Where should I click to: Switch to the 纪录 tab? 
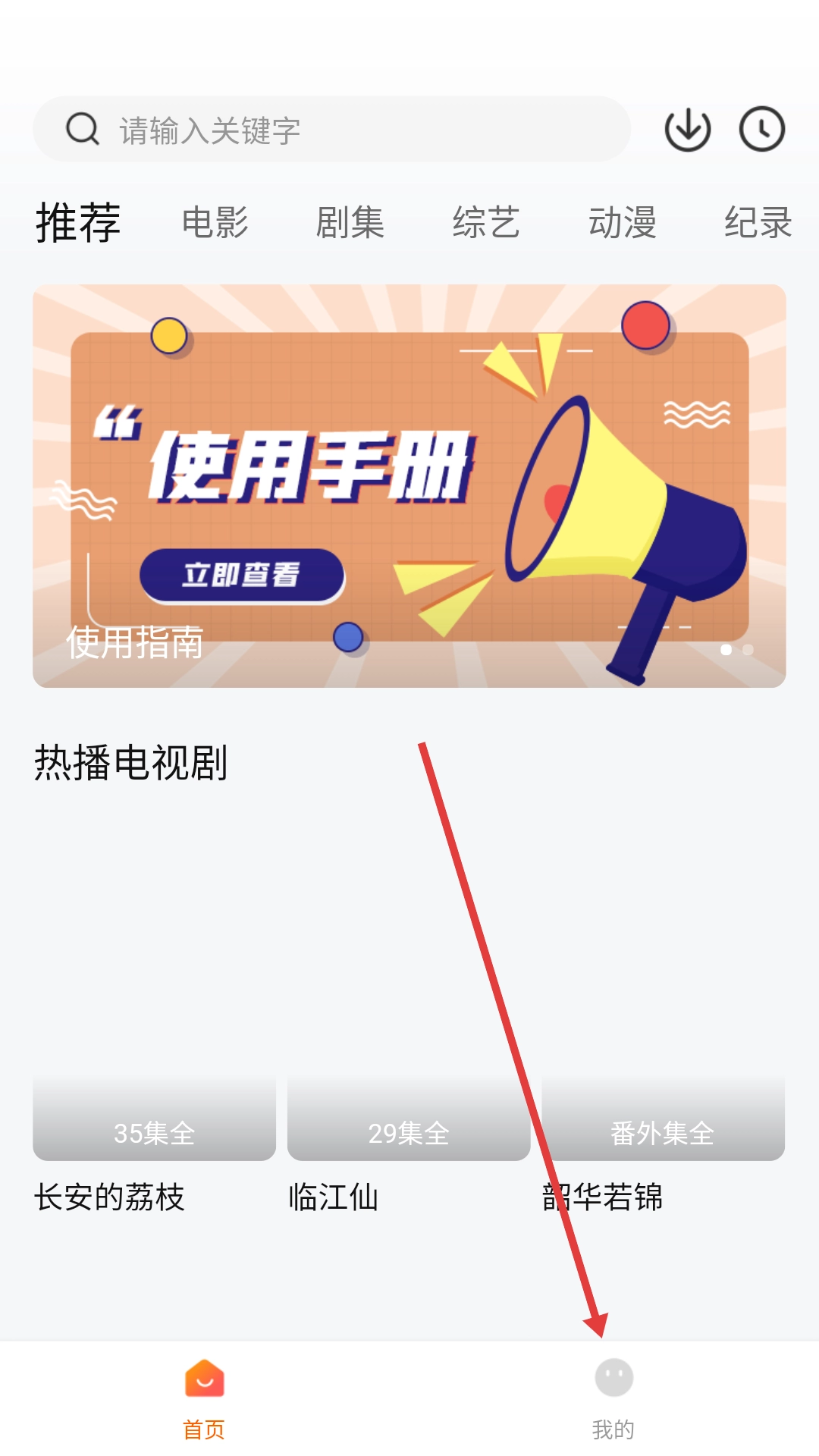(x=757, y=223)
